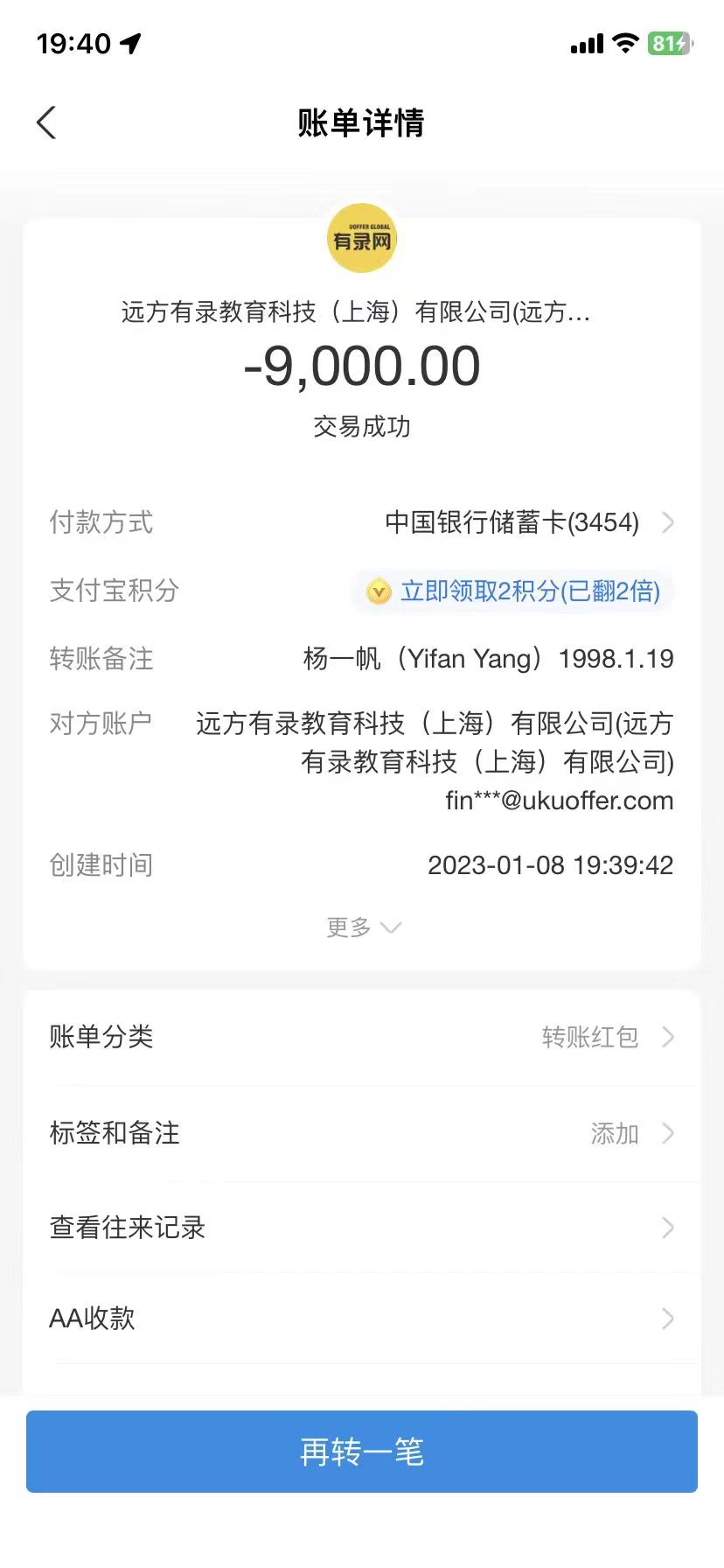The width and height of the screenshot is (724, 1568).
Task: Expand 更多 bill details
Action: click(362, 927)
